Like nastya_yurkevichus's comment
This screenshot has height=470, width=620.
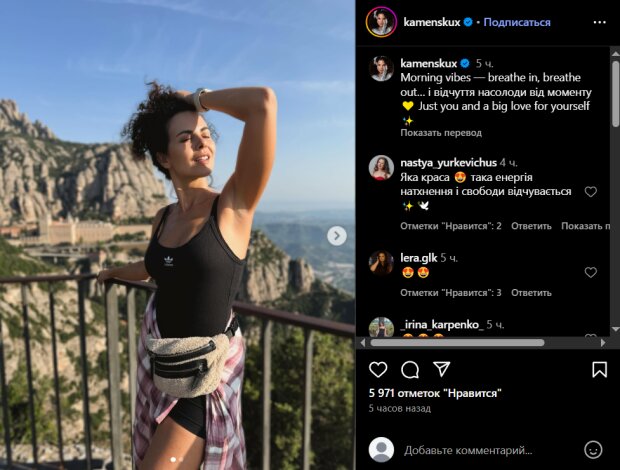(590, 191)
